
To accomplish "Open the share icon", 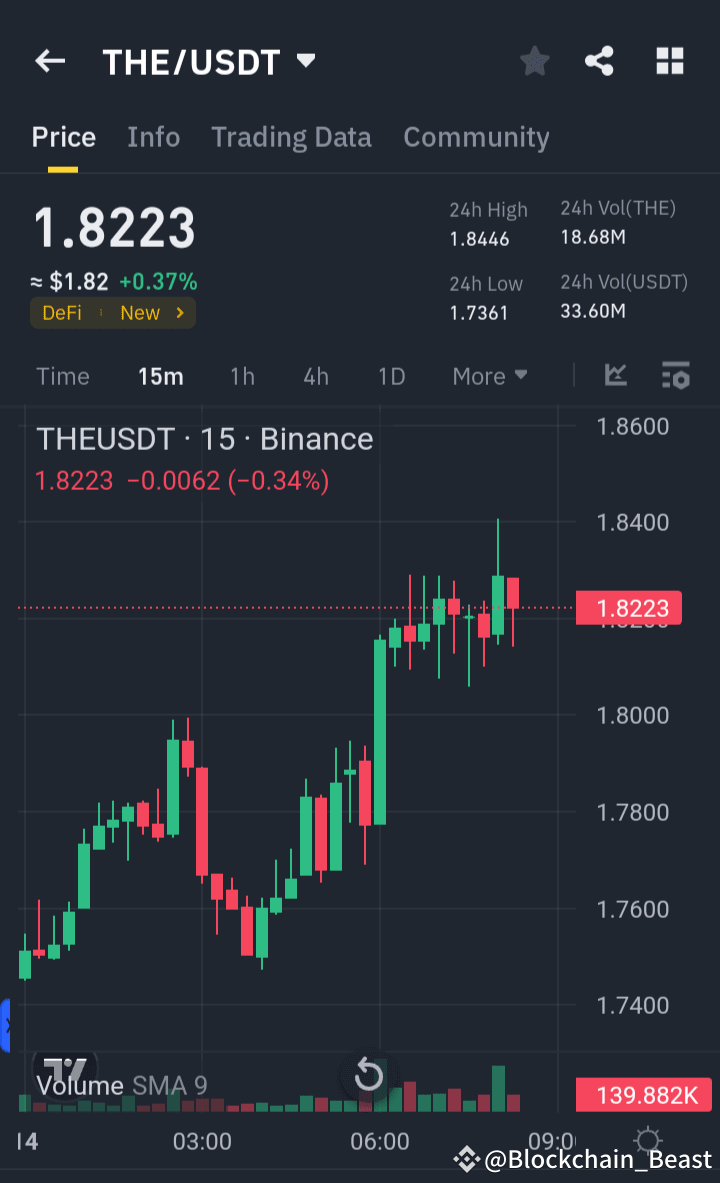I will (x=599, y=61).
